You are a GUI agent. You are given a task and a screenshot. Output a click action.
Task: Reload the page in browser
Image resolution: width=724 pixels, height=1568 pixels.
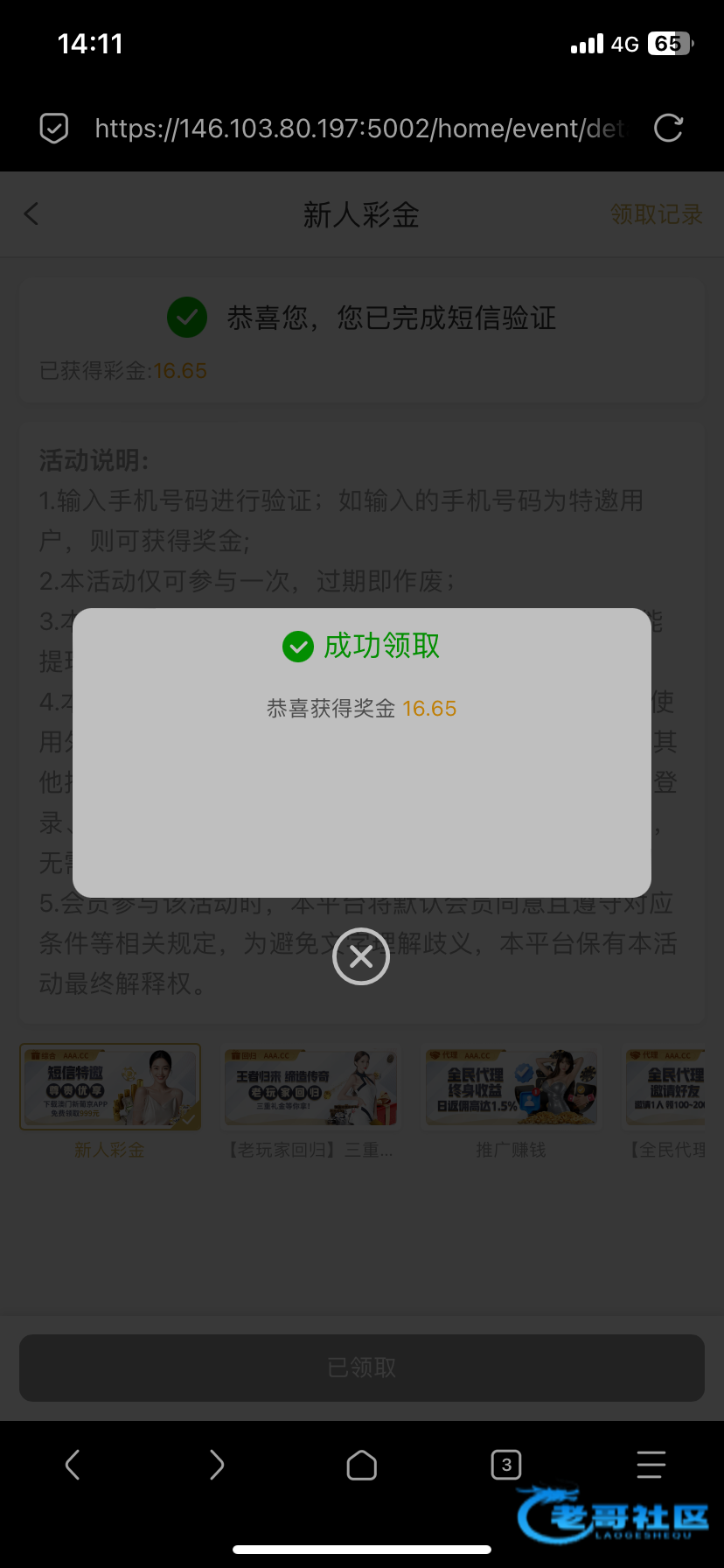tap(668, 129)
